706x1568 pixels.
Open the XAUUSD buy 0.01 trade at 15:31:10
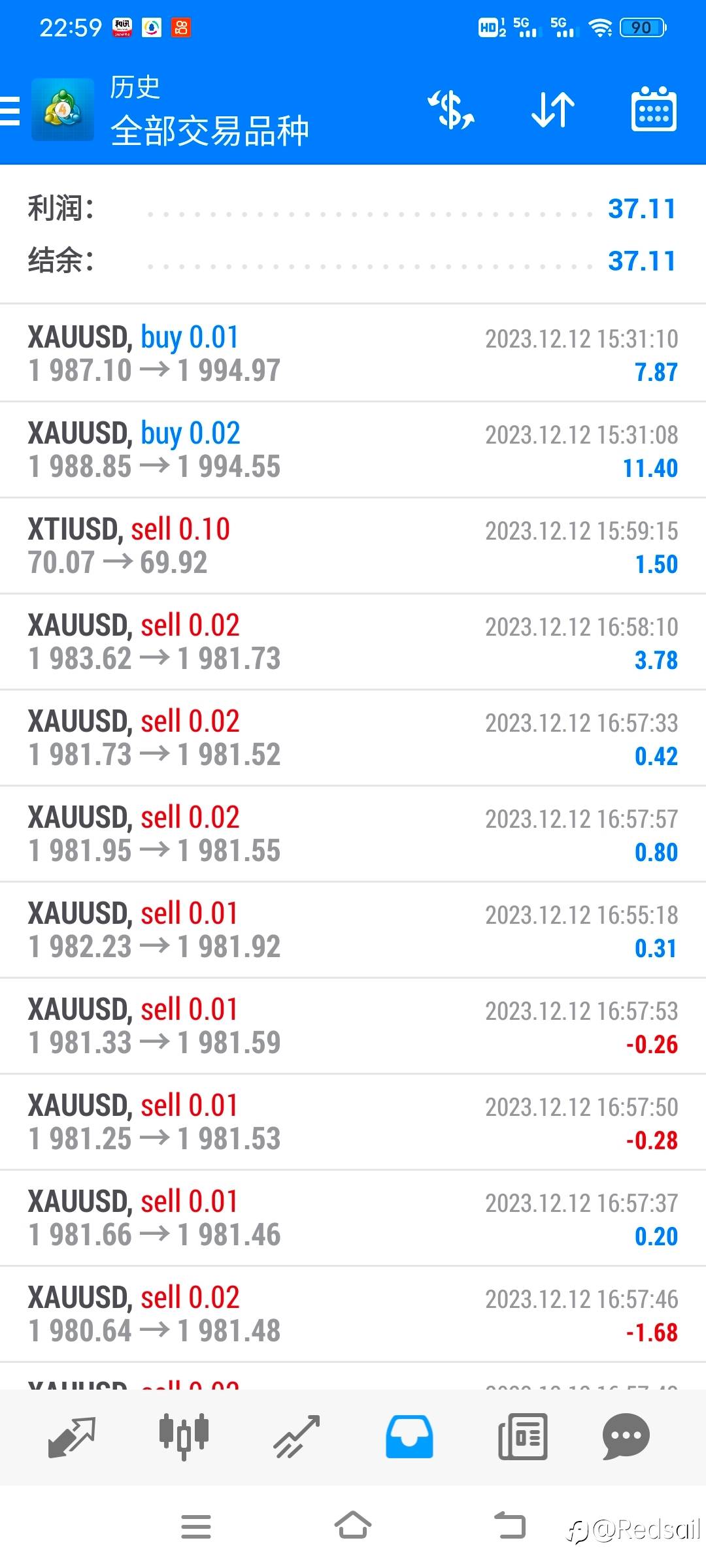coord(353,353)
